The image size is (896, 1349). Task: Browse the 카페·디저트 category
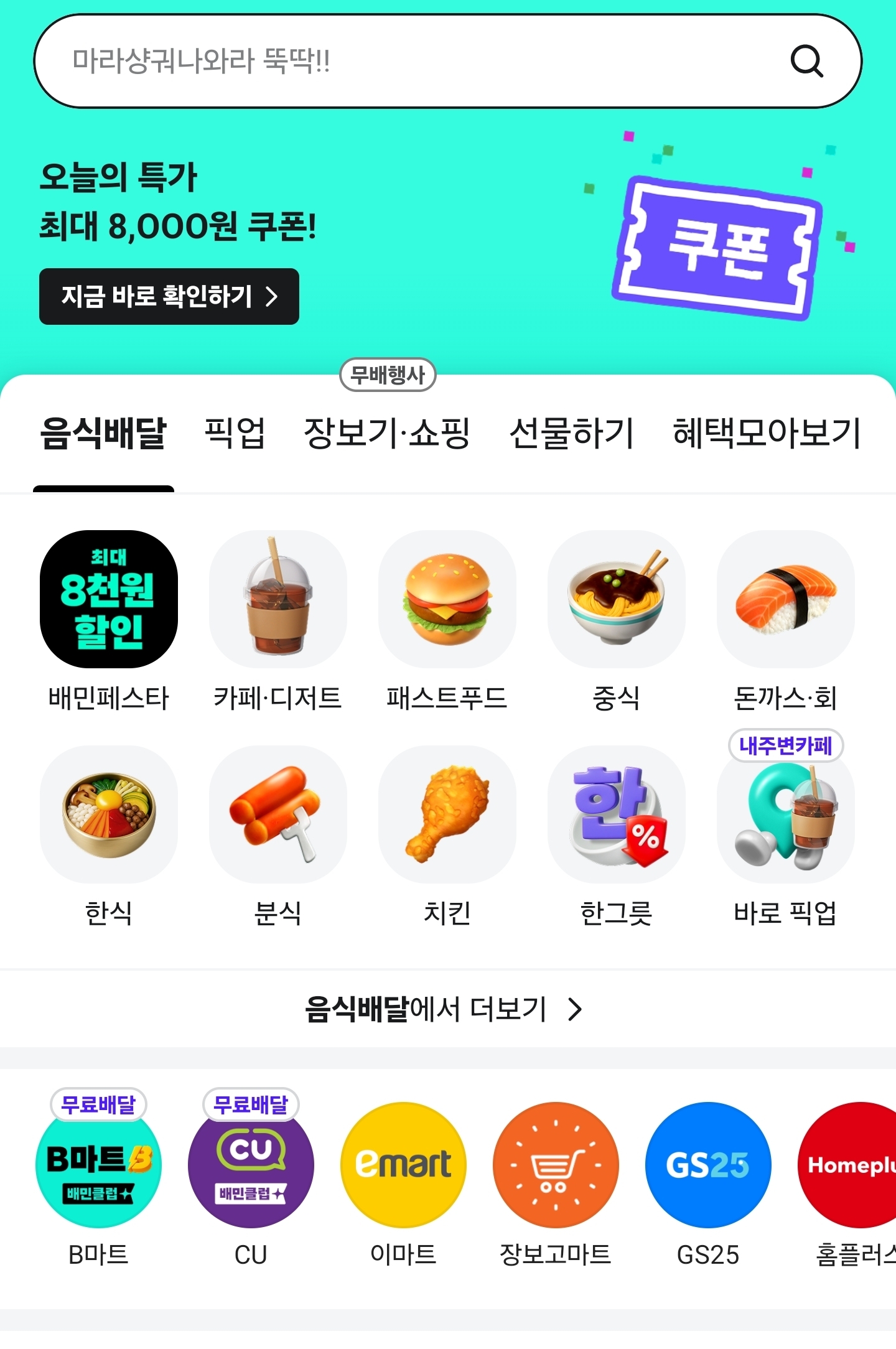(x=278, y=599)
